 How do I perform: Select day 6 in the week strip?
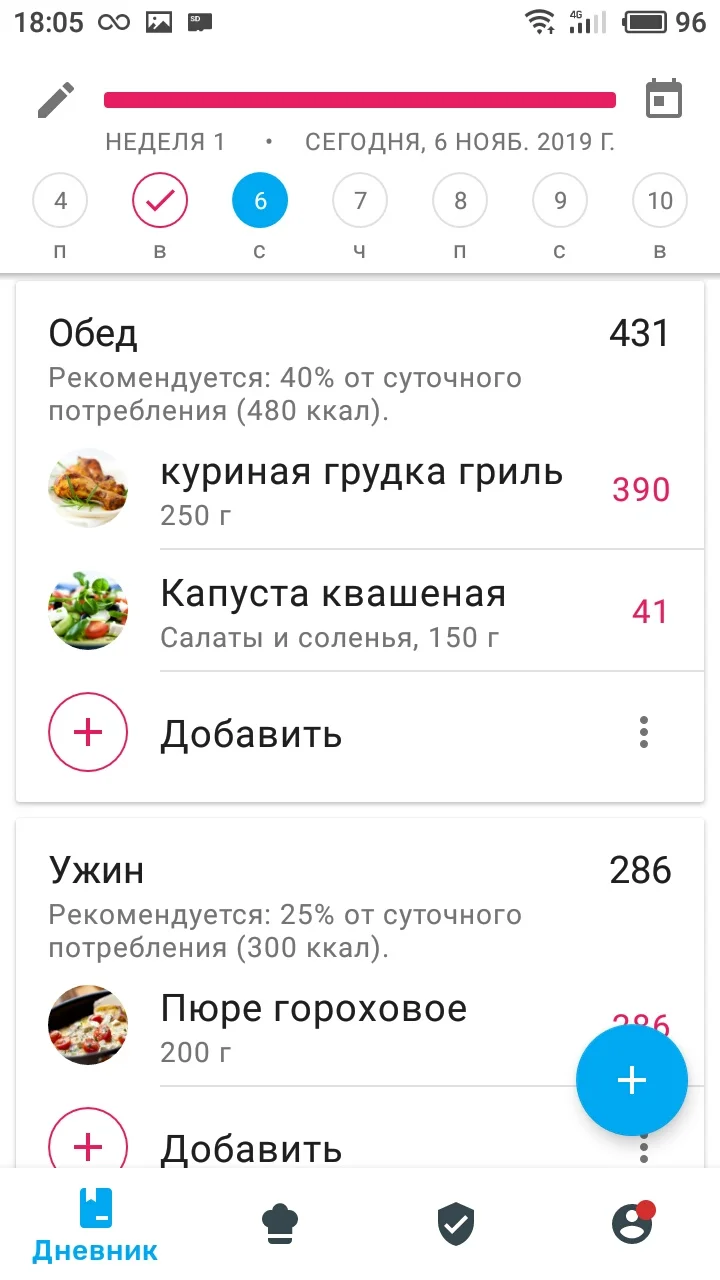coord(260,200)
